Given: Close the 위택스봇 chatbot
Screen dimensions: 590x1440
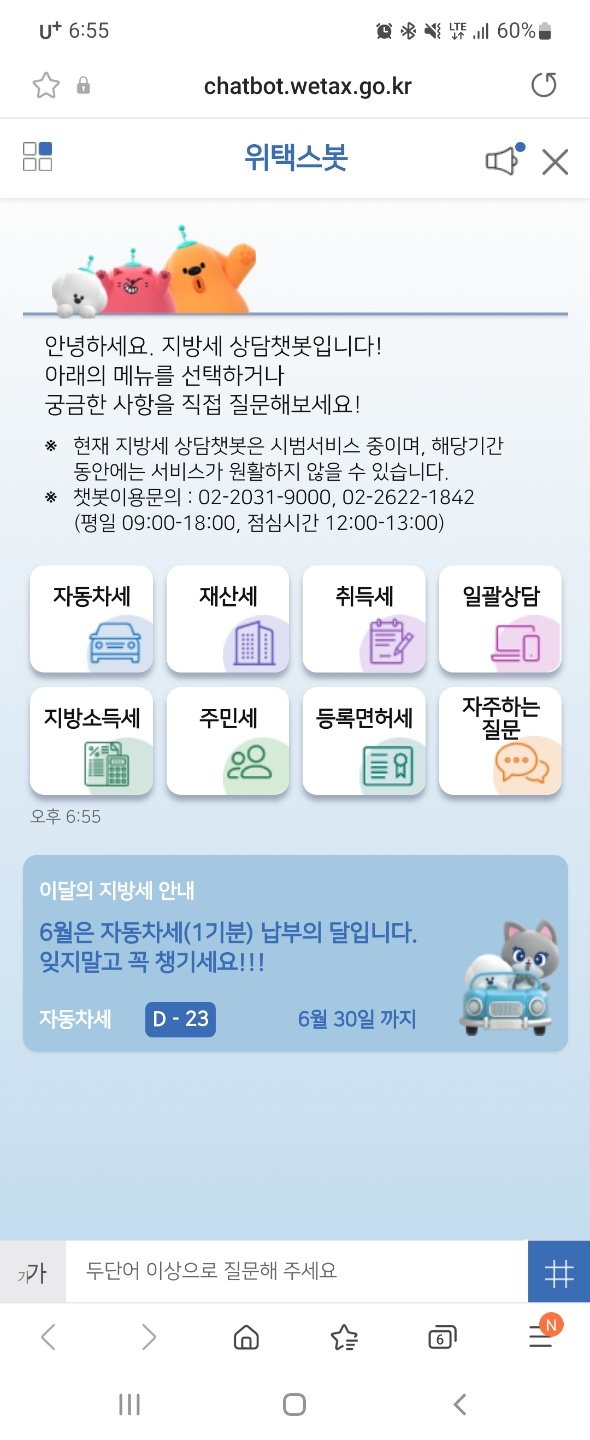Looking at the screenshot, I should (x=555, y=161).
